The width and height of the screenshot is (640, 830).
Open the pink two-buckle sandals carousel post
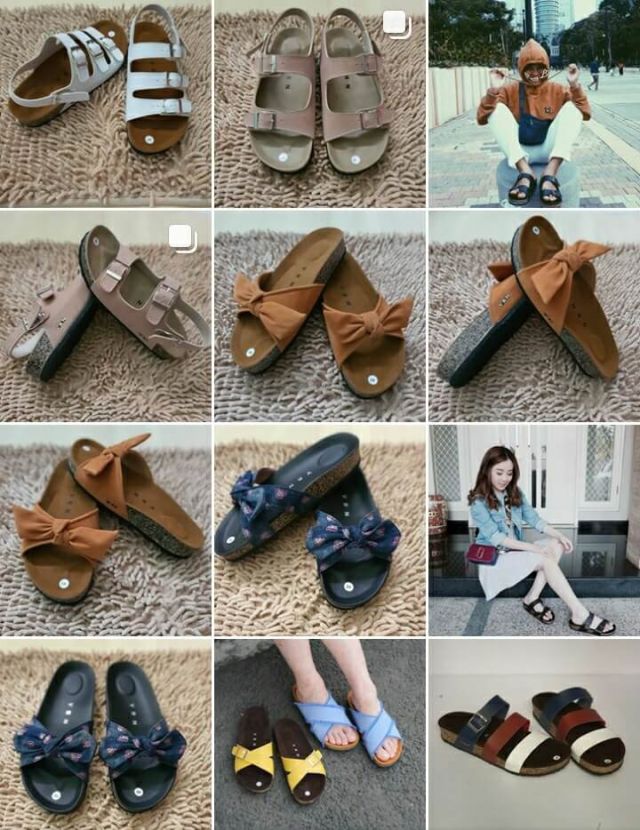[319, 103]
